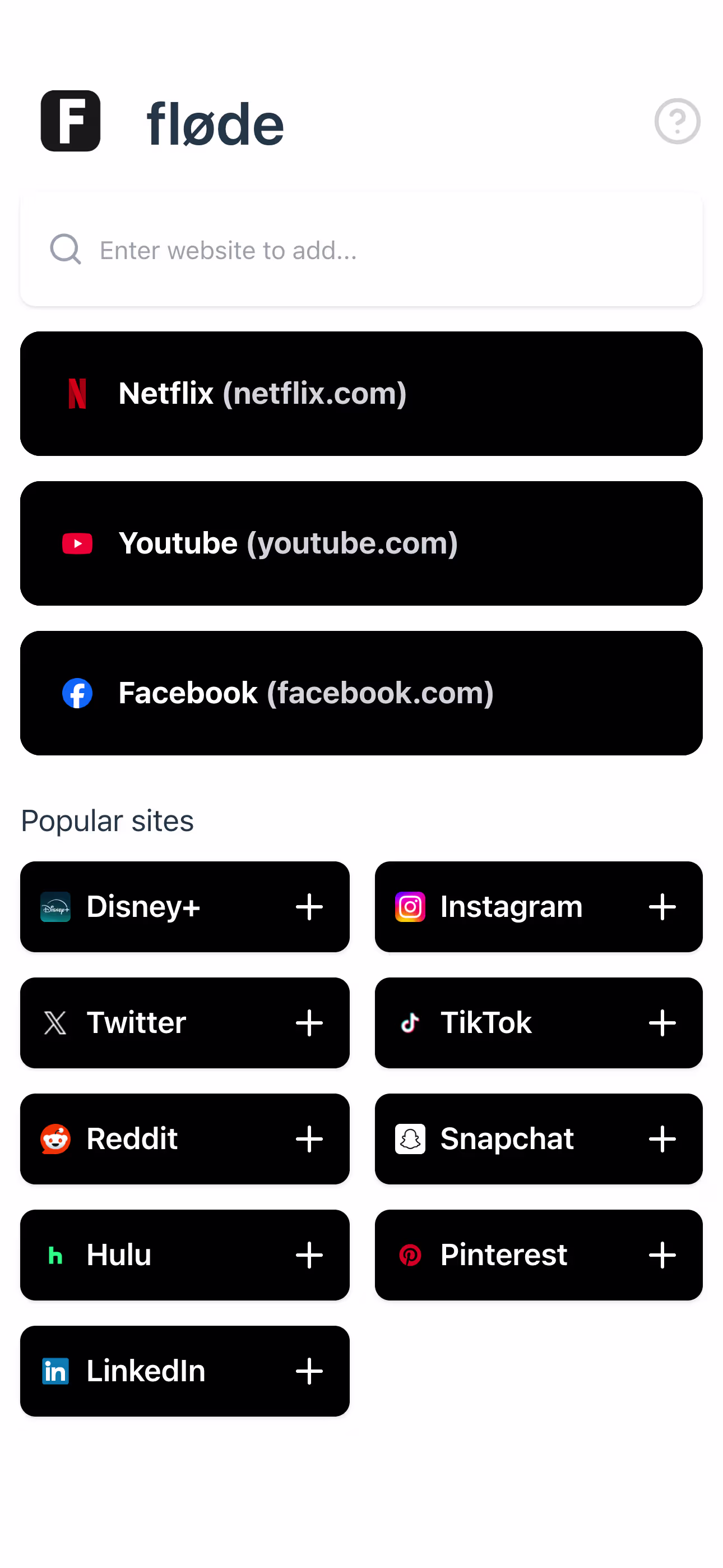Image resolution: width=723 pixels, height=1568 pixels.
Task: Add Instagram to the list
Action: pyautogui.click(x=662, y=907)
